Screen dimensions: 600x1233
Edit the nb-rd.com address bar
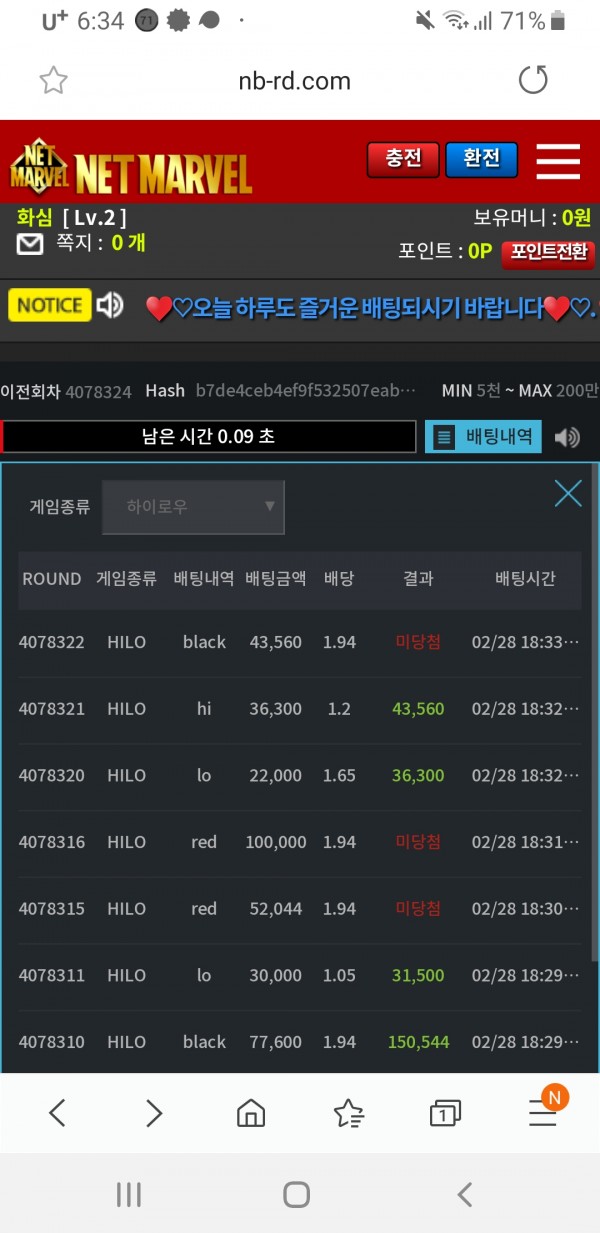tap(294, 81)
